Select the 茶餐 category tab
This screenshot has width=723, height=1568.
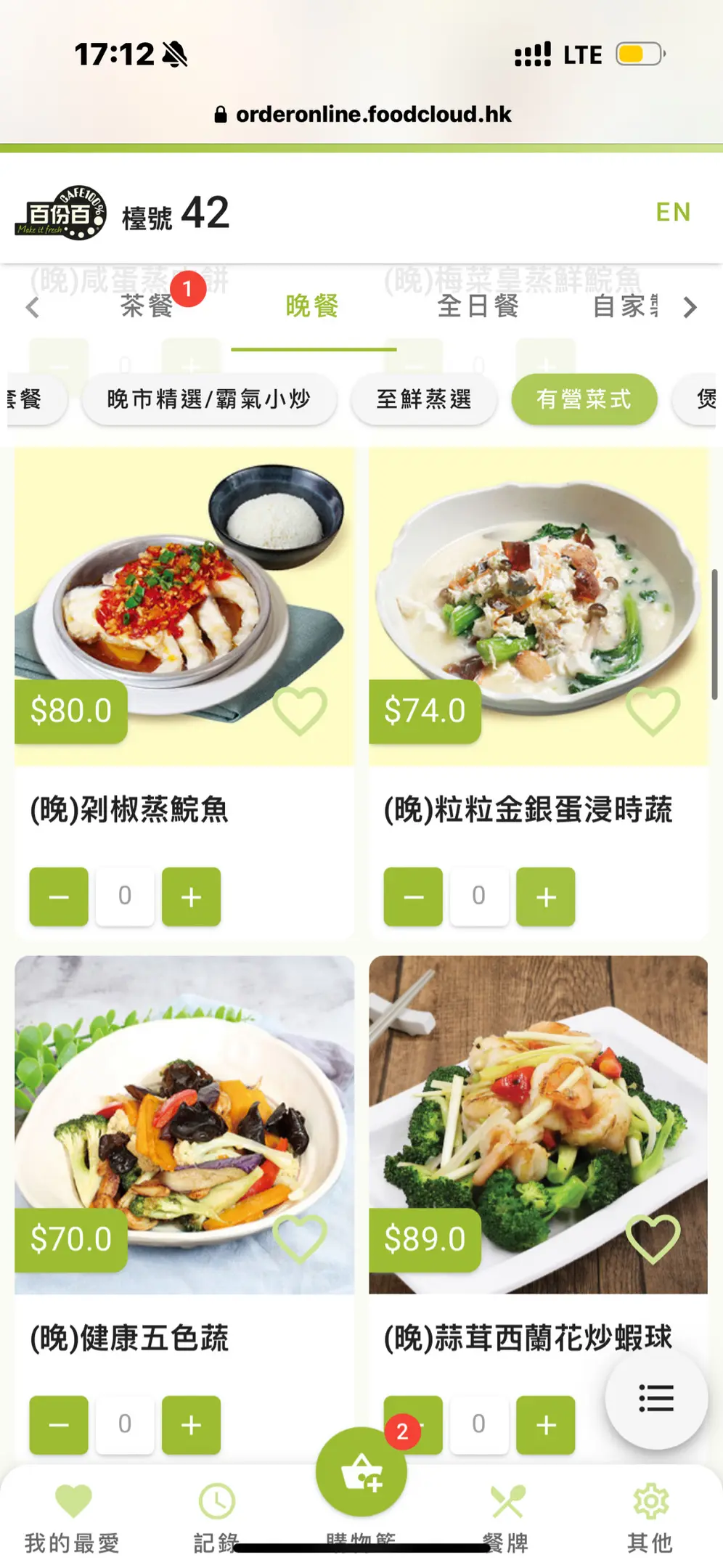pos(147,306)
